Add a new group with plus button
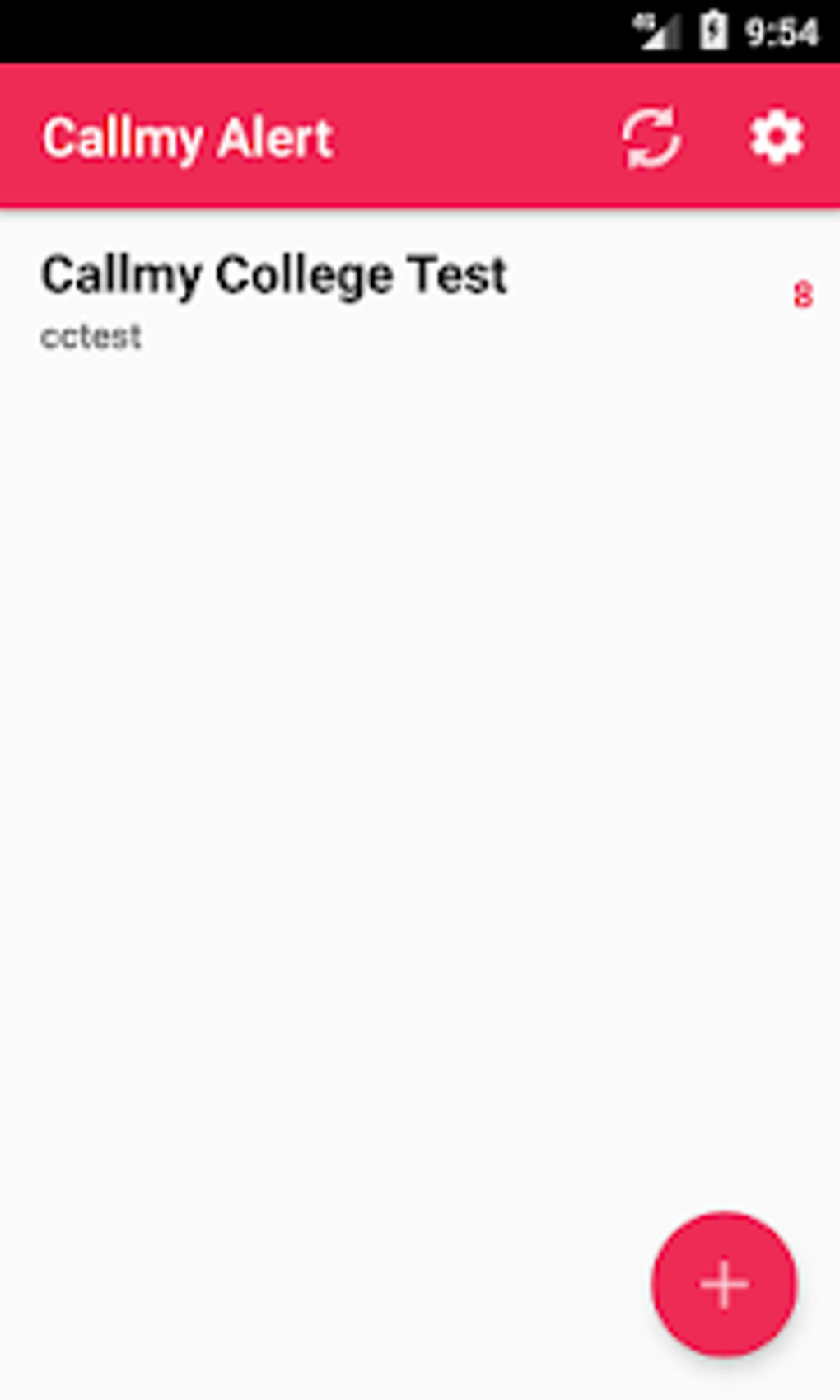The width and height of the screenshot is (840, 1400). pyautogui.click(x=724, y=1283)
